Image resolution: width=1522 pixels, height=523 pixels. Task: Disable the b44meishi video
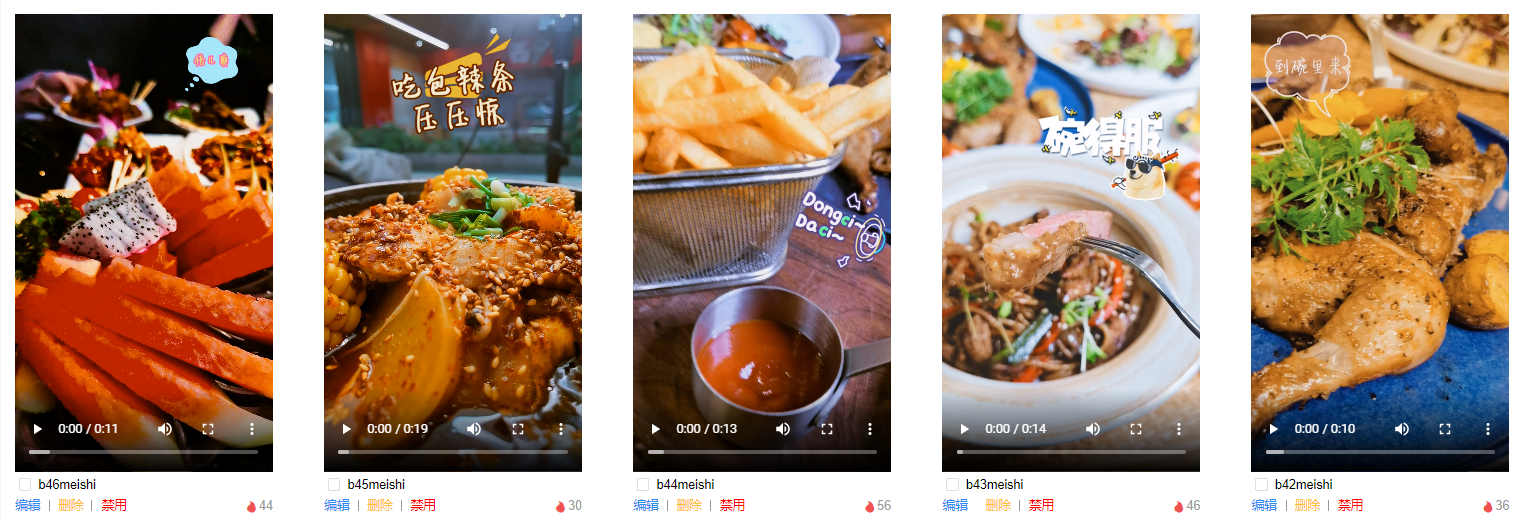click(732, 505)
